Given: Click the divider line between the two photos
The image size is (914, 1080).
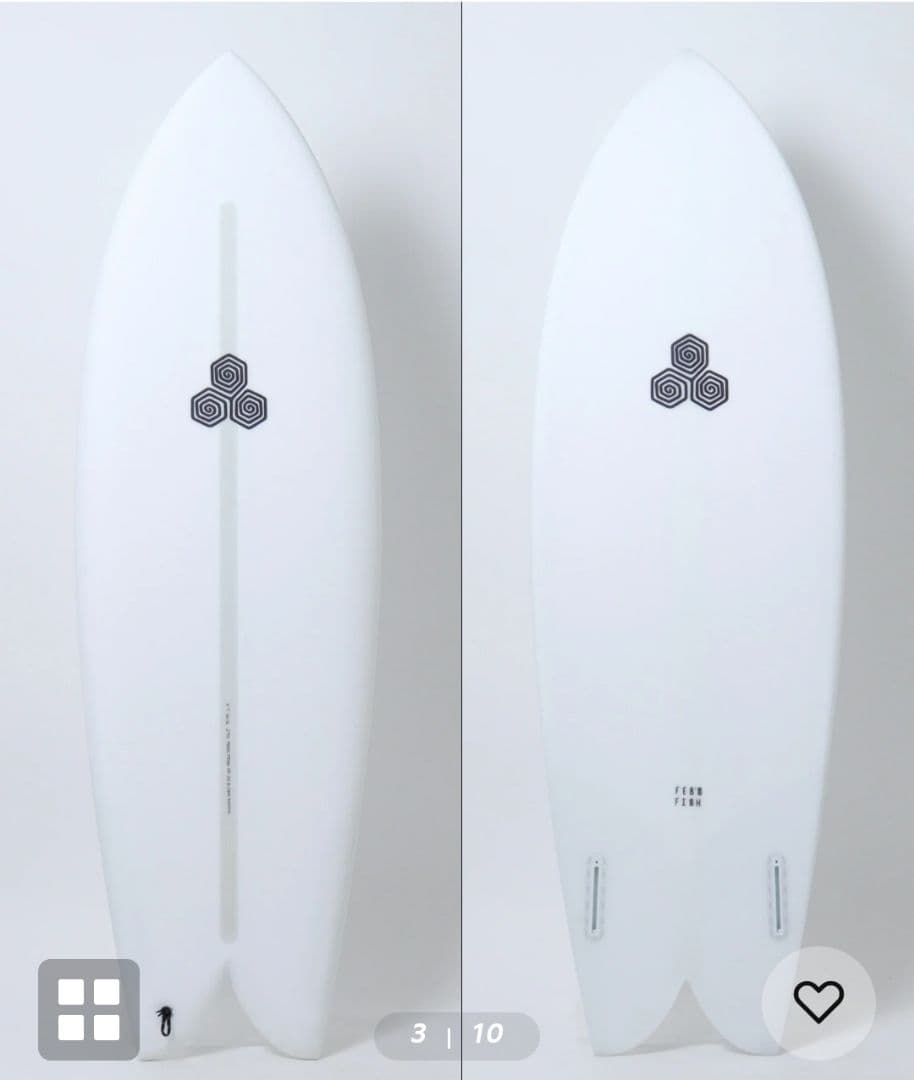Looking at the screenshot, I should [460, 500].
